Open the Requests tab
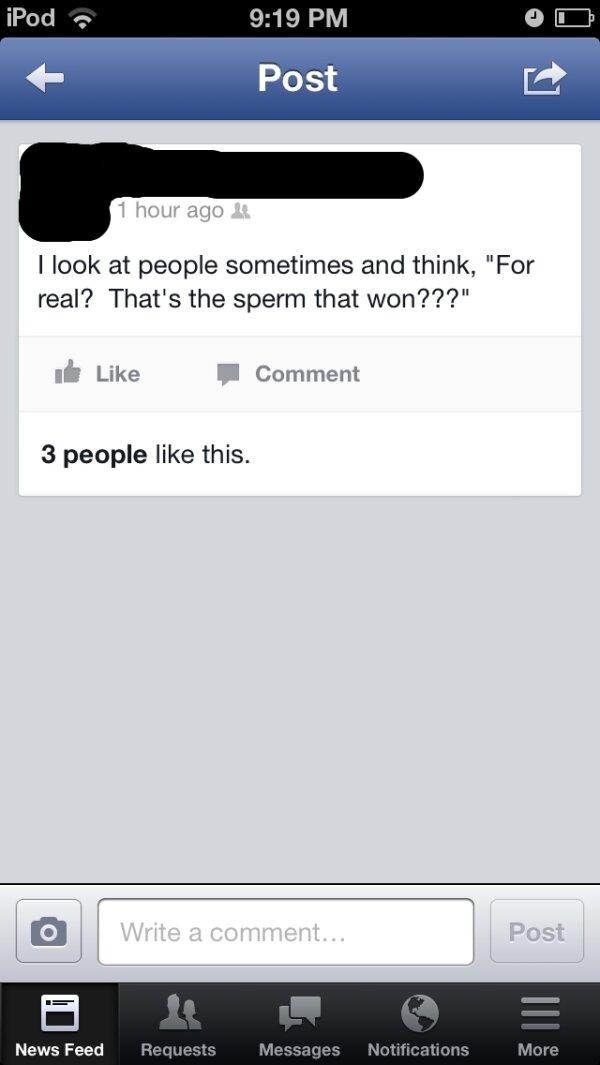The height and width of the screenshot is (1065, 600). [178, 1024]
